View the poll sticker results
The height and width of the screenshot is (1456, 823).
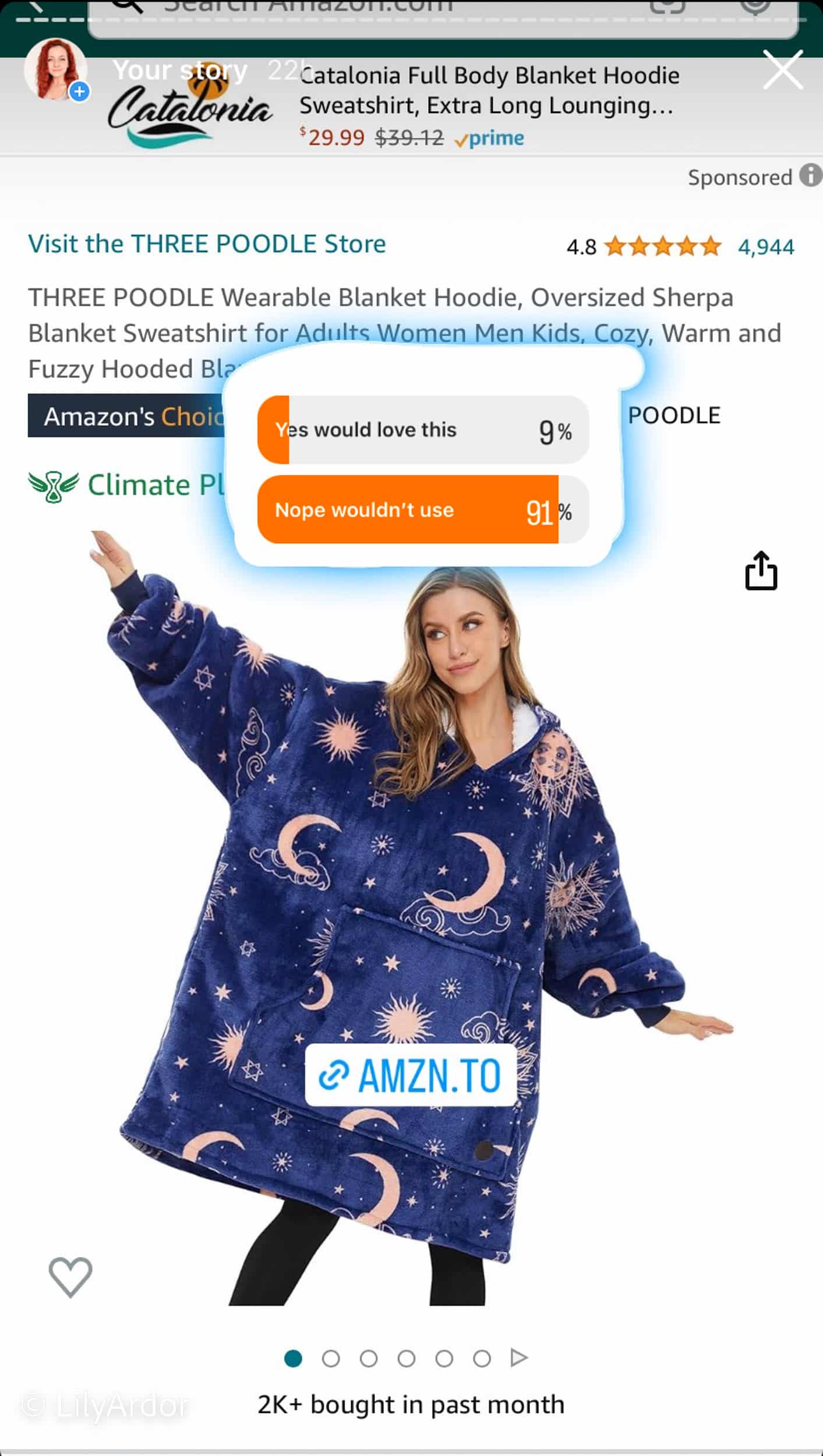pos(423,469)
